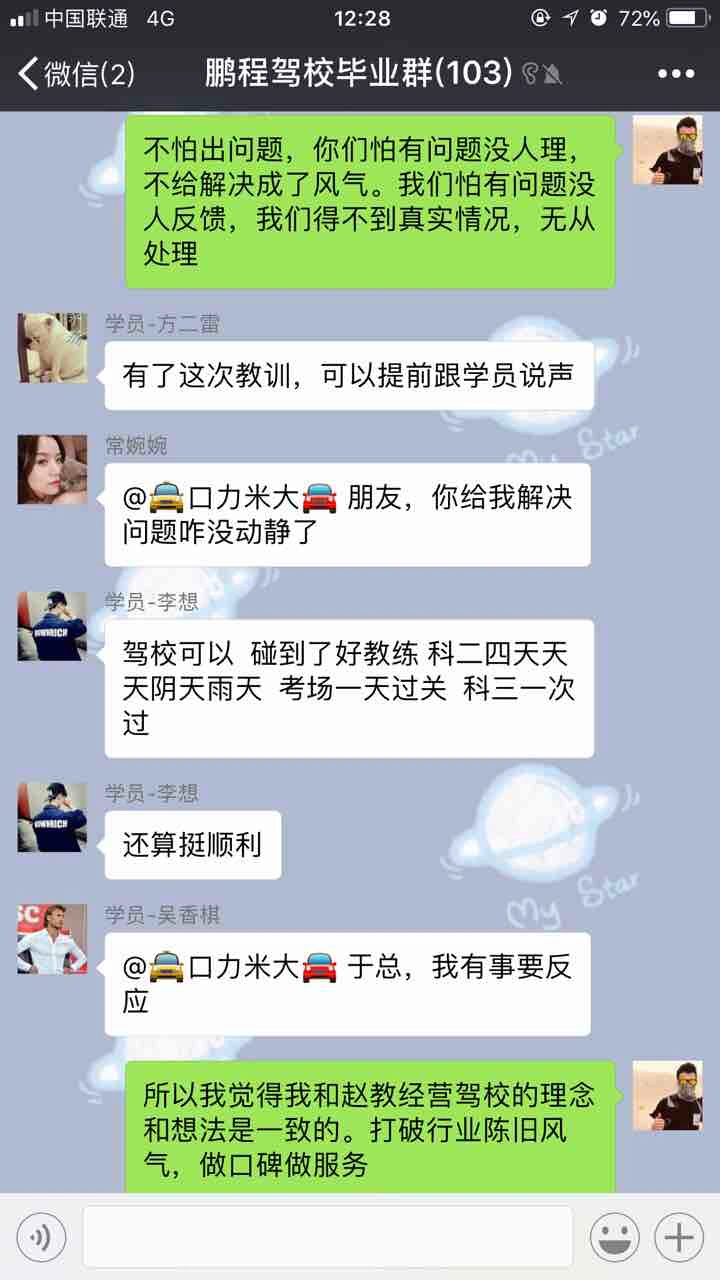
Task: Open avatar beside 学员-李想's 驾校可以 message
Action: [52, 626]
